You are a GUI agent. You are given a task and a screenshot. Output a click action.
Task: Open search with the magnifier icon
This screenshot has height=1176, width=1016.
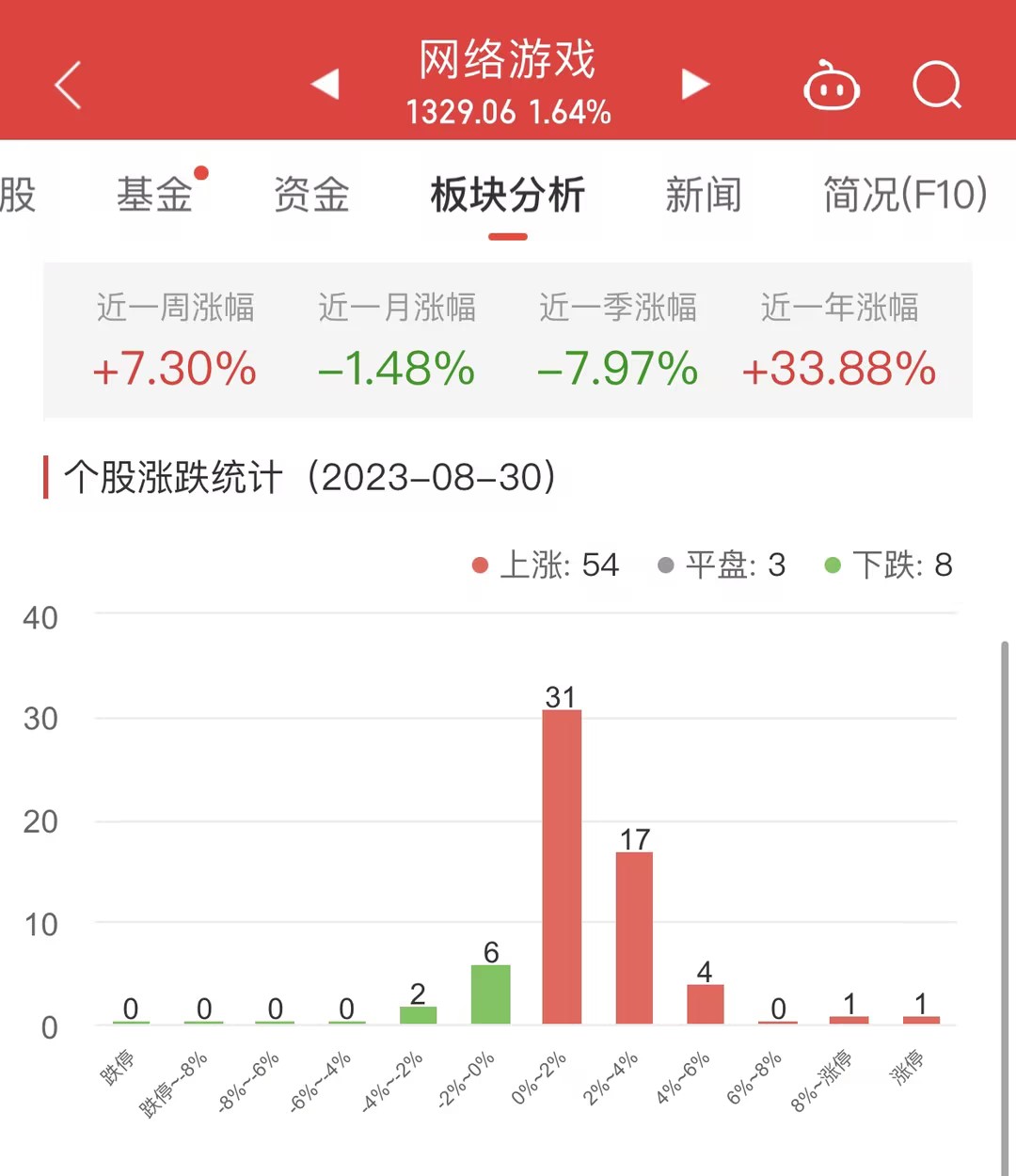tap(936, 86)
